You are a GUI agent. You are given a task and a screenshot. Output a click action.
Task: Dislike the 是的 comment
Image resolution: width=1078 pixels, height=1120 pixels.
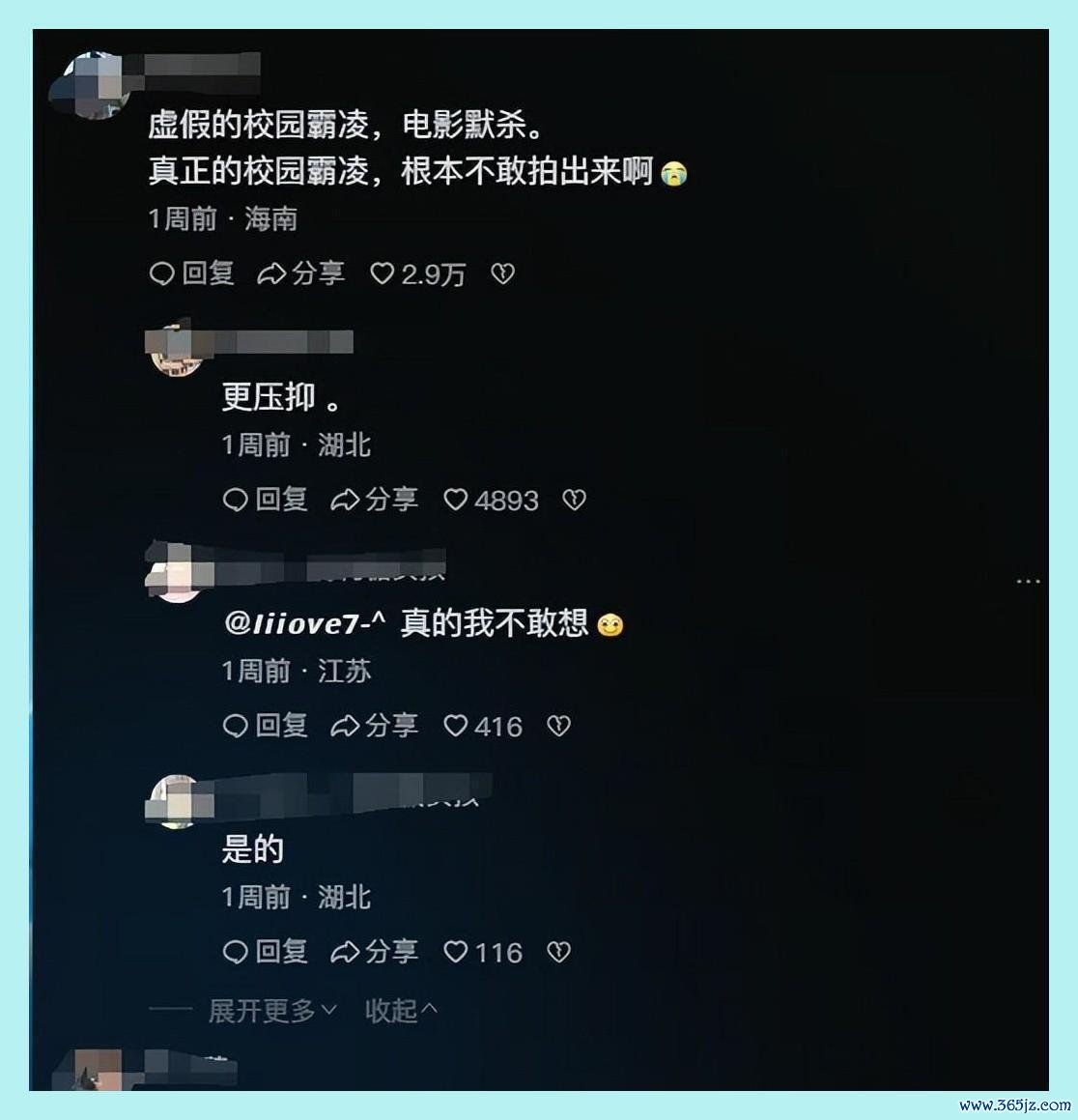pos(558,952)
